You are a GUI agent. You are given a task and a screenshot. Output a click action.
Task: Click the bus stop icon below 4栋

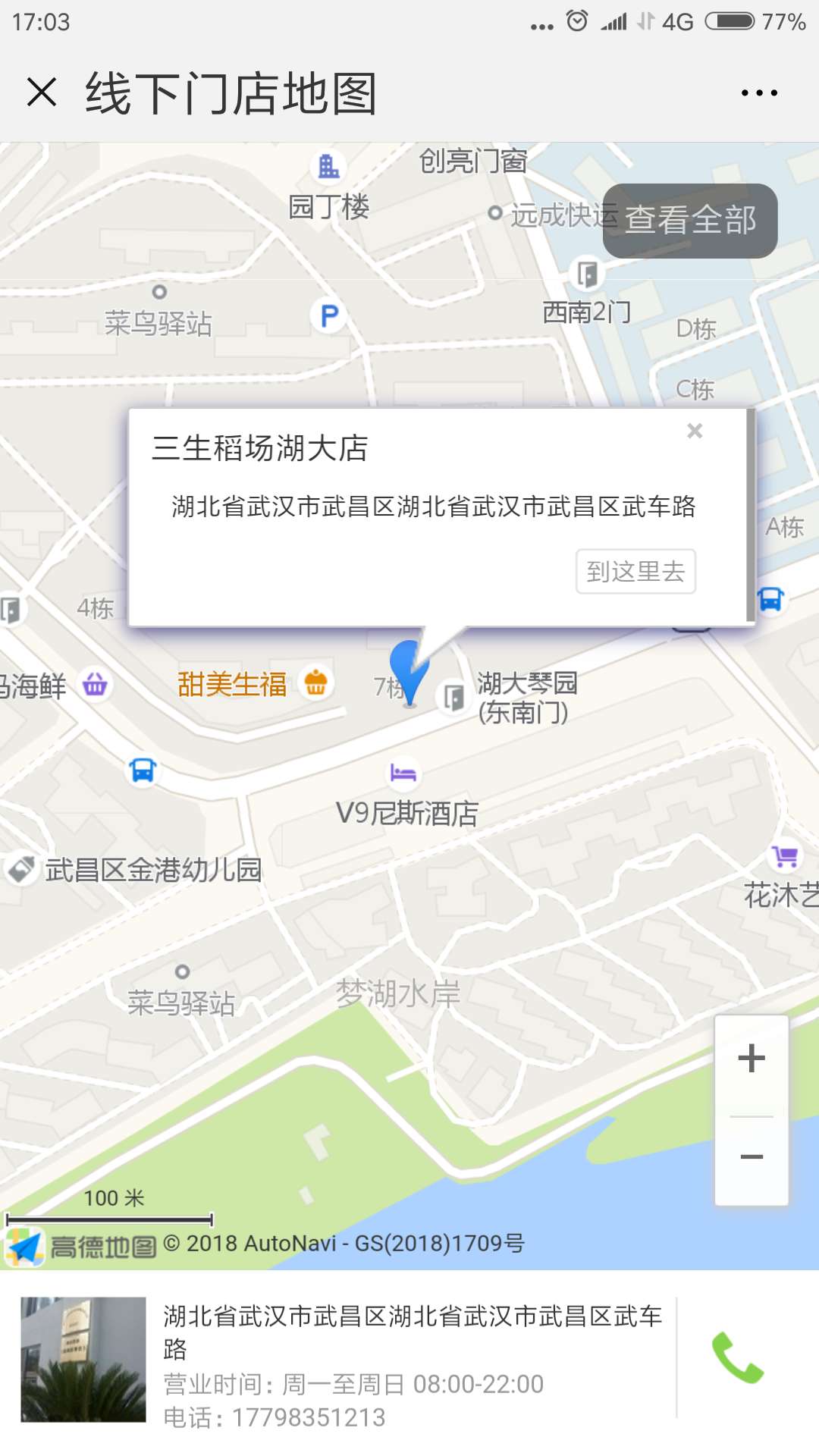point(143,770)
